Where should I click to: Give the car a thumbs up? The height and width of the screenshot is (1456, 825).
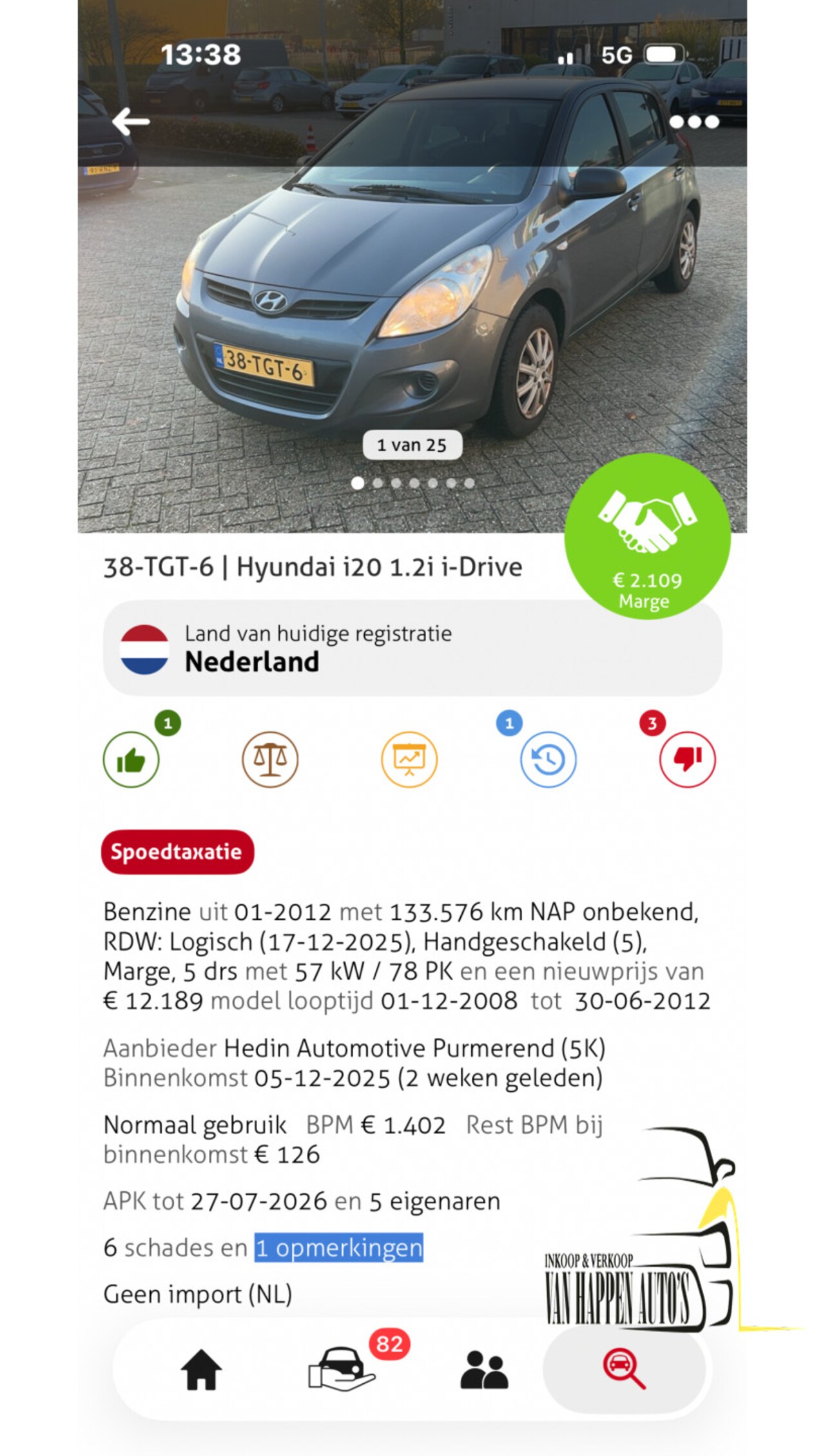(131, 759)
